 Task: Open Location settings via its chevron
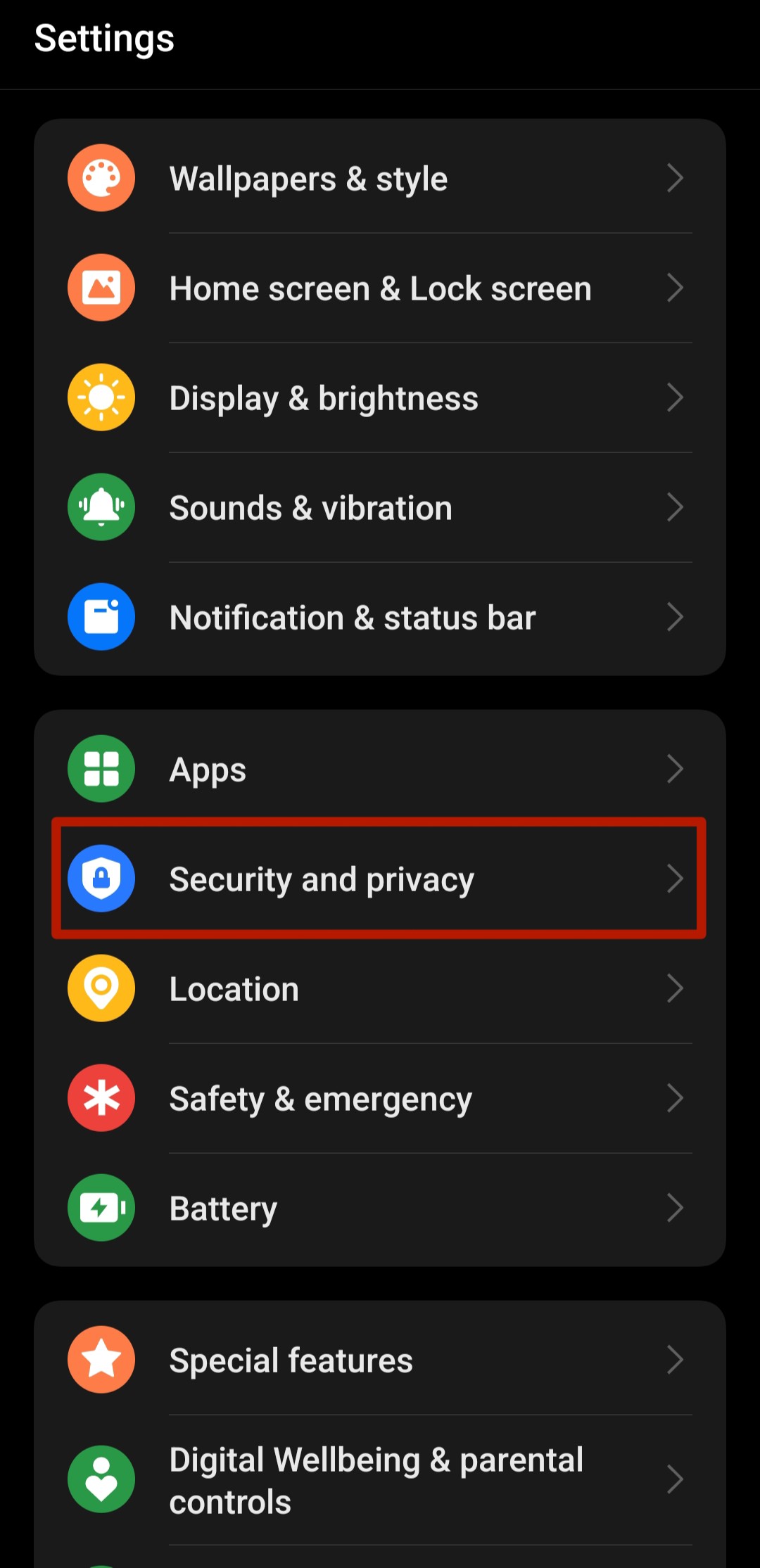[675, 988]
